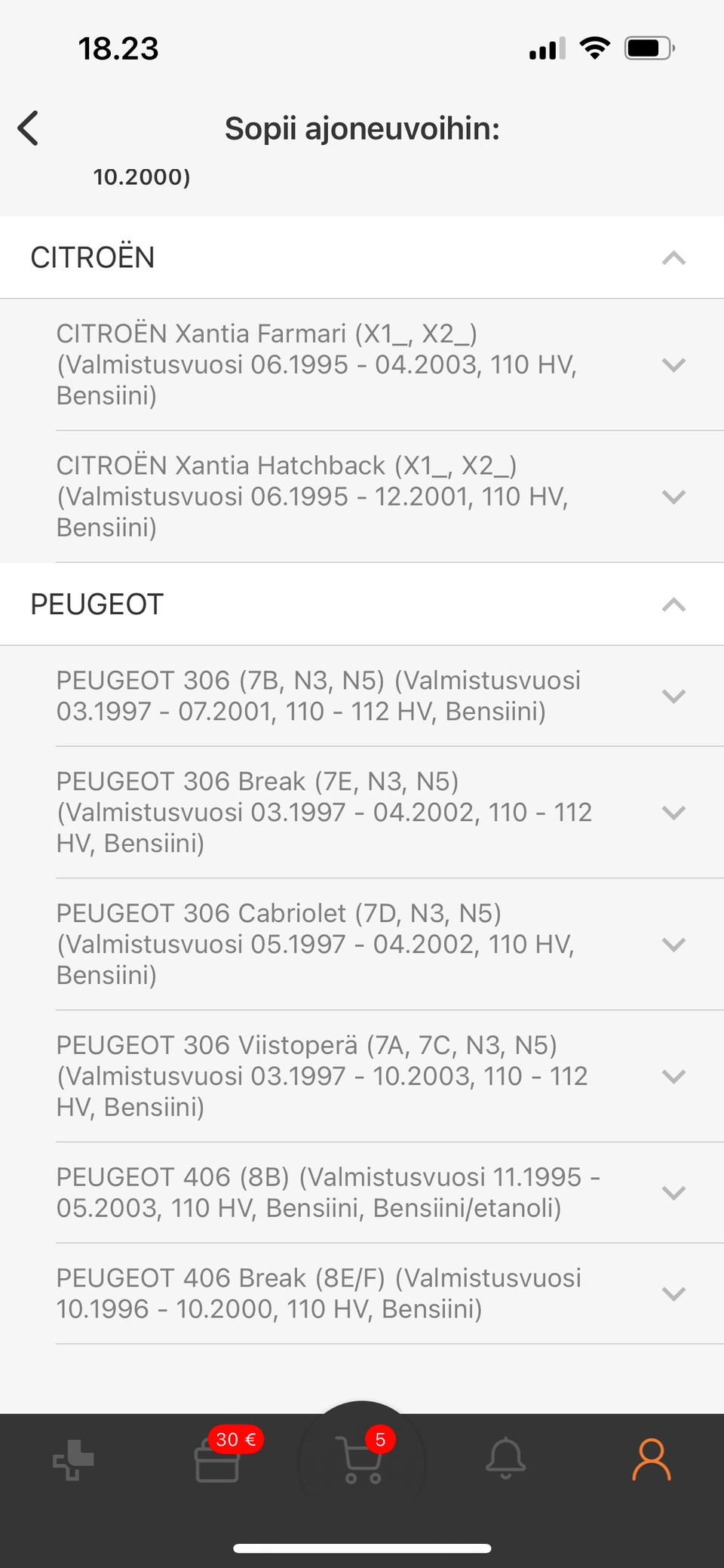
Task: Collapse the CITROËN section
Action: coord(362,257)
